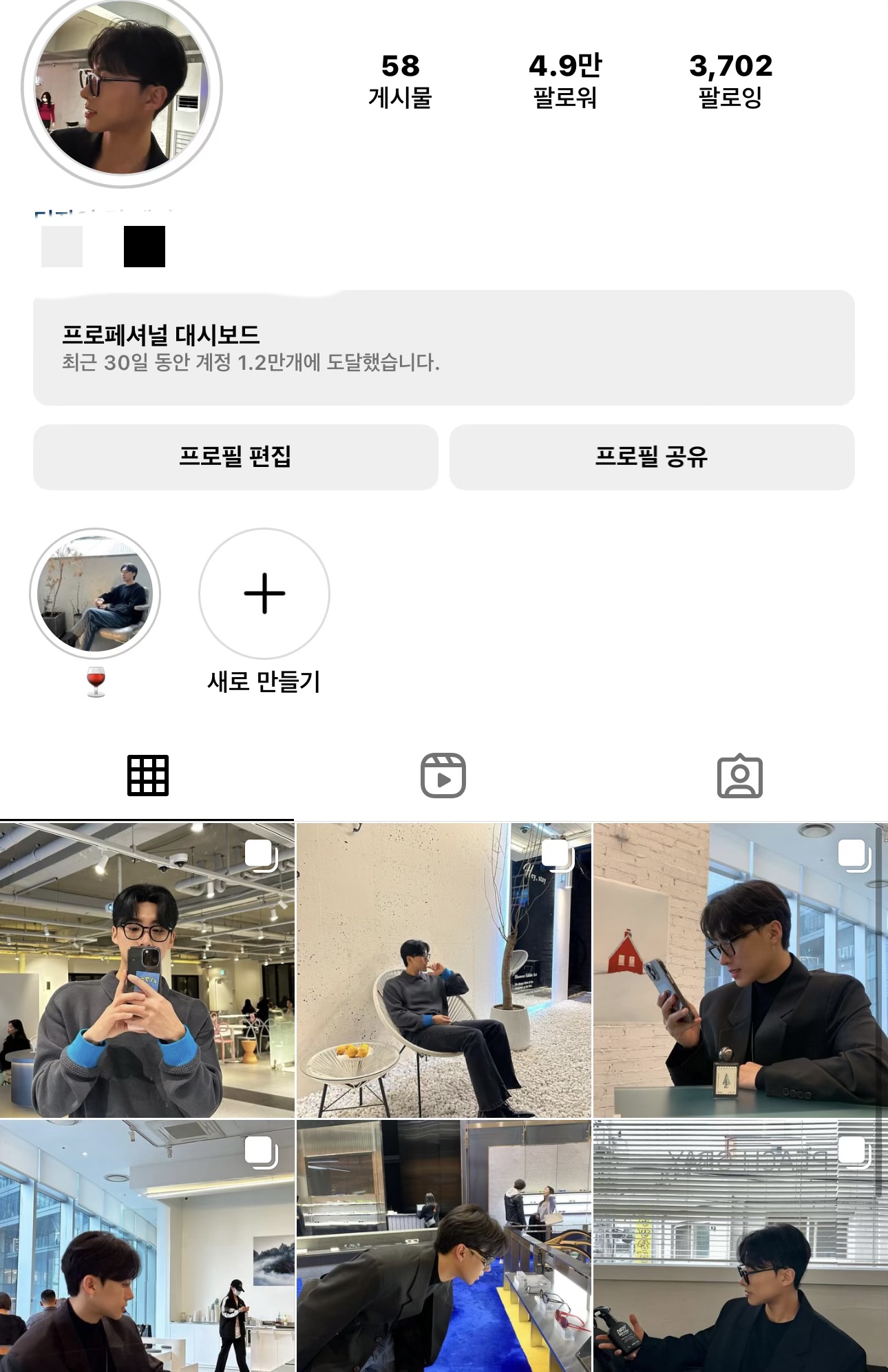Open the post with red house wall art
888x1372 pixels.
pyautogui.click(x=740, y=970)
